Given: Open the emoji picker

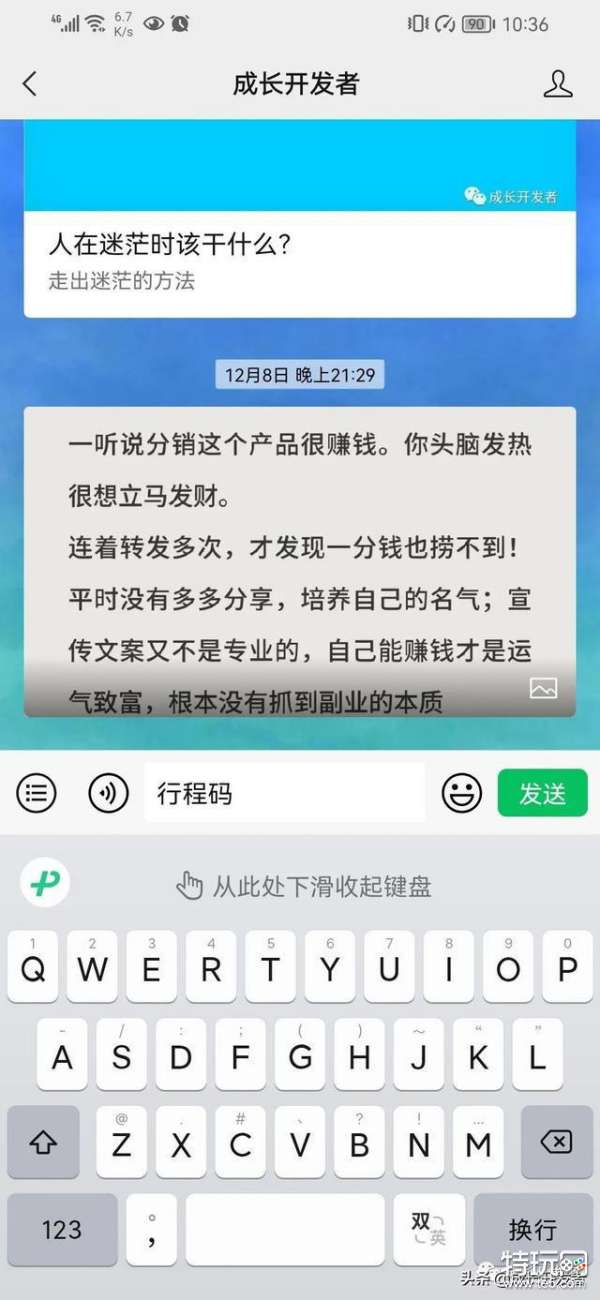Looking at the screenshot, I should 461,794.
